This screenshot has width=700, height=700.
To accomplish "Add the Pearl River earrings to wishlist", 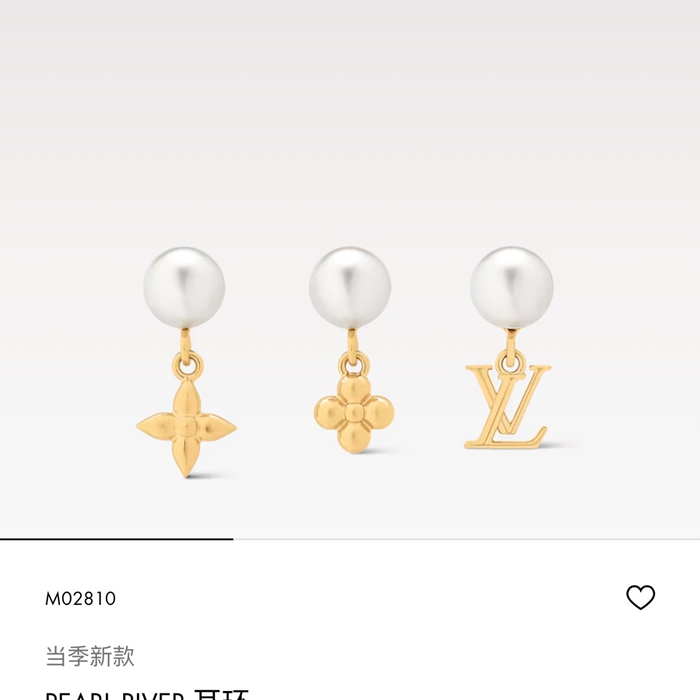I will pos(640,598).
